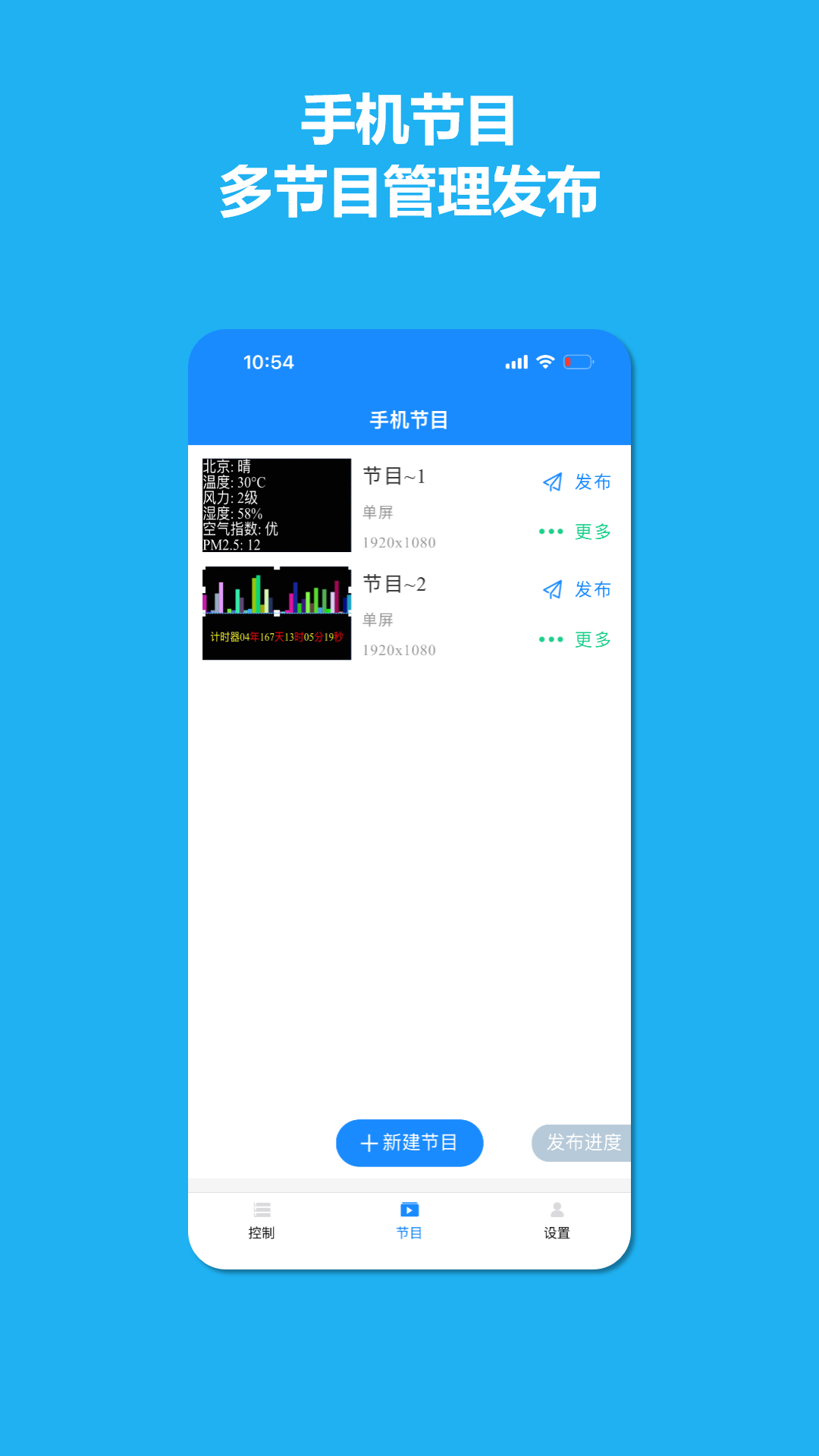Click the Wi-Fi icon in the status bar

[x=544, y=362]
